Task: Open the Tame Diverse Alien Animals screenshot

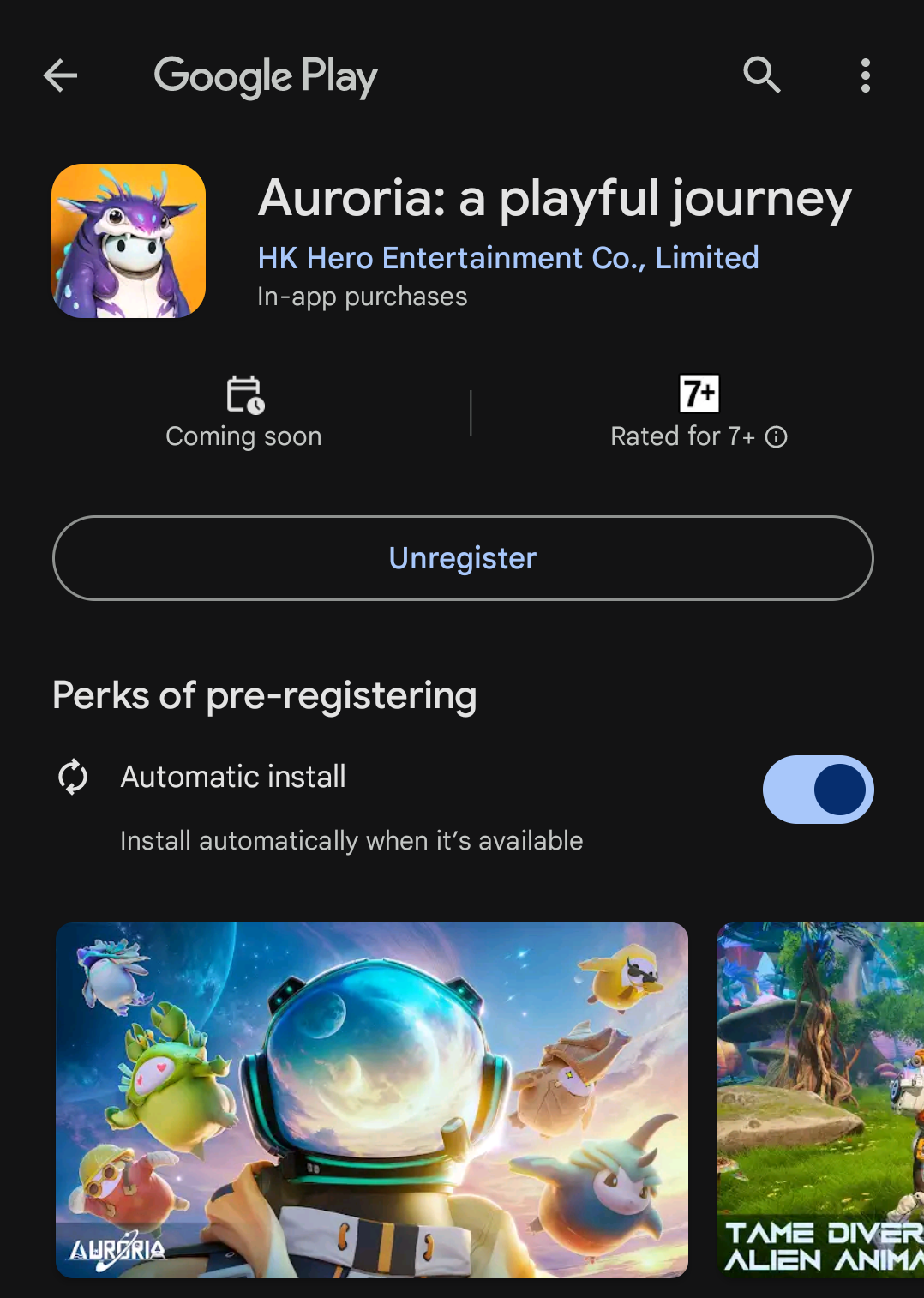Action: 820,1100
